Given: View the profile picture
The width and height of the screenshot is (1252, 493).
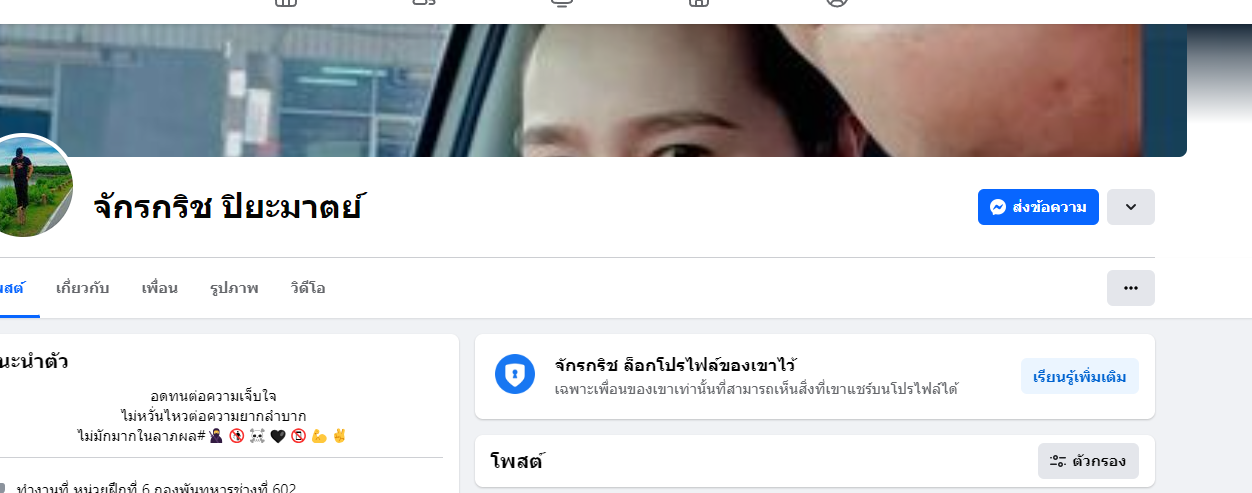Looking at the screenshot, I should (x=30, y=186).
